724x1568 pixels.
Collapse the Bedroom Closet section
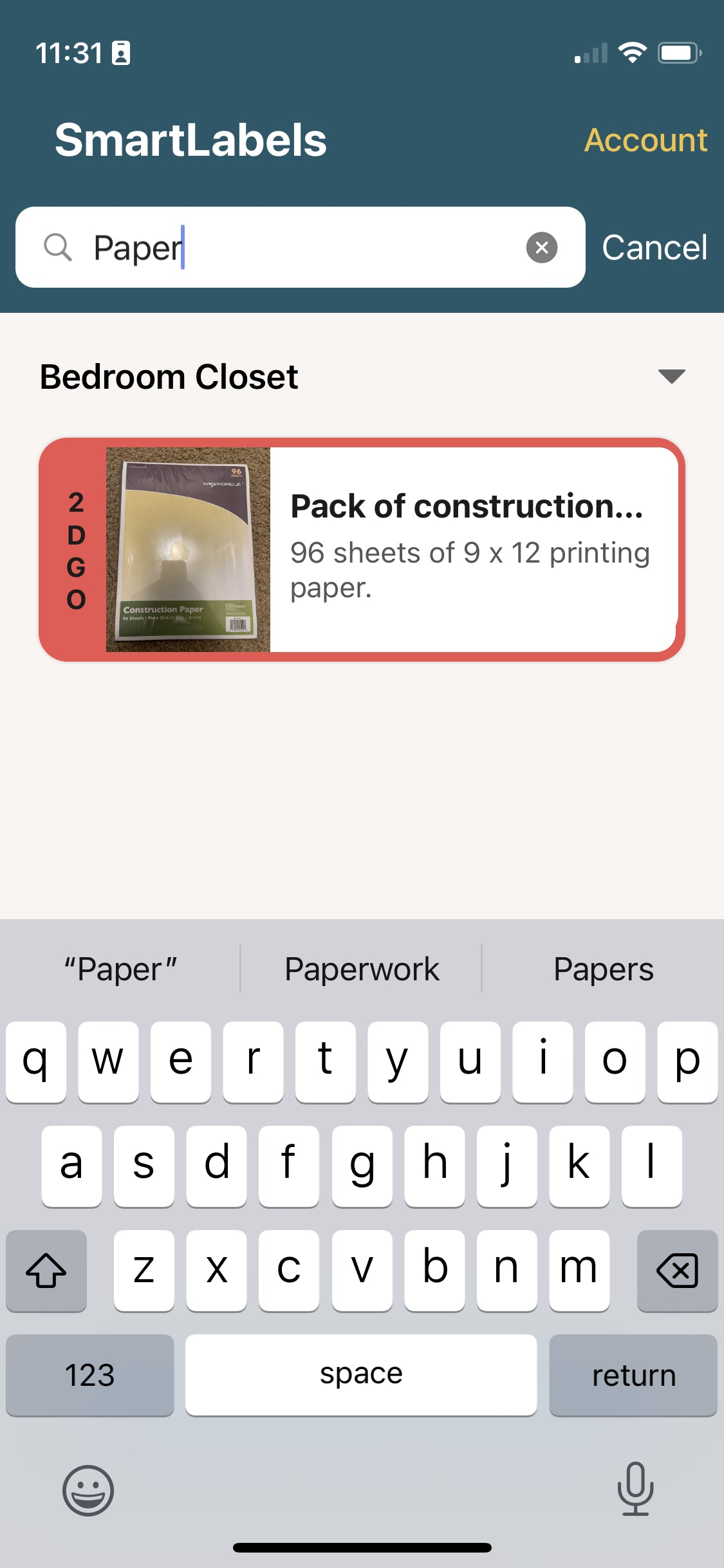point(671,376)
